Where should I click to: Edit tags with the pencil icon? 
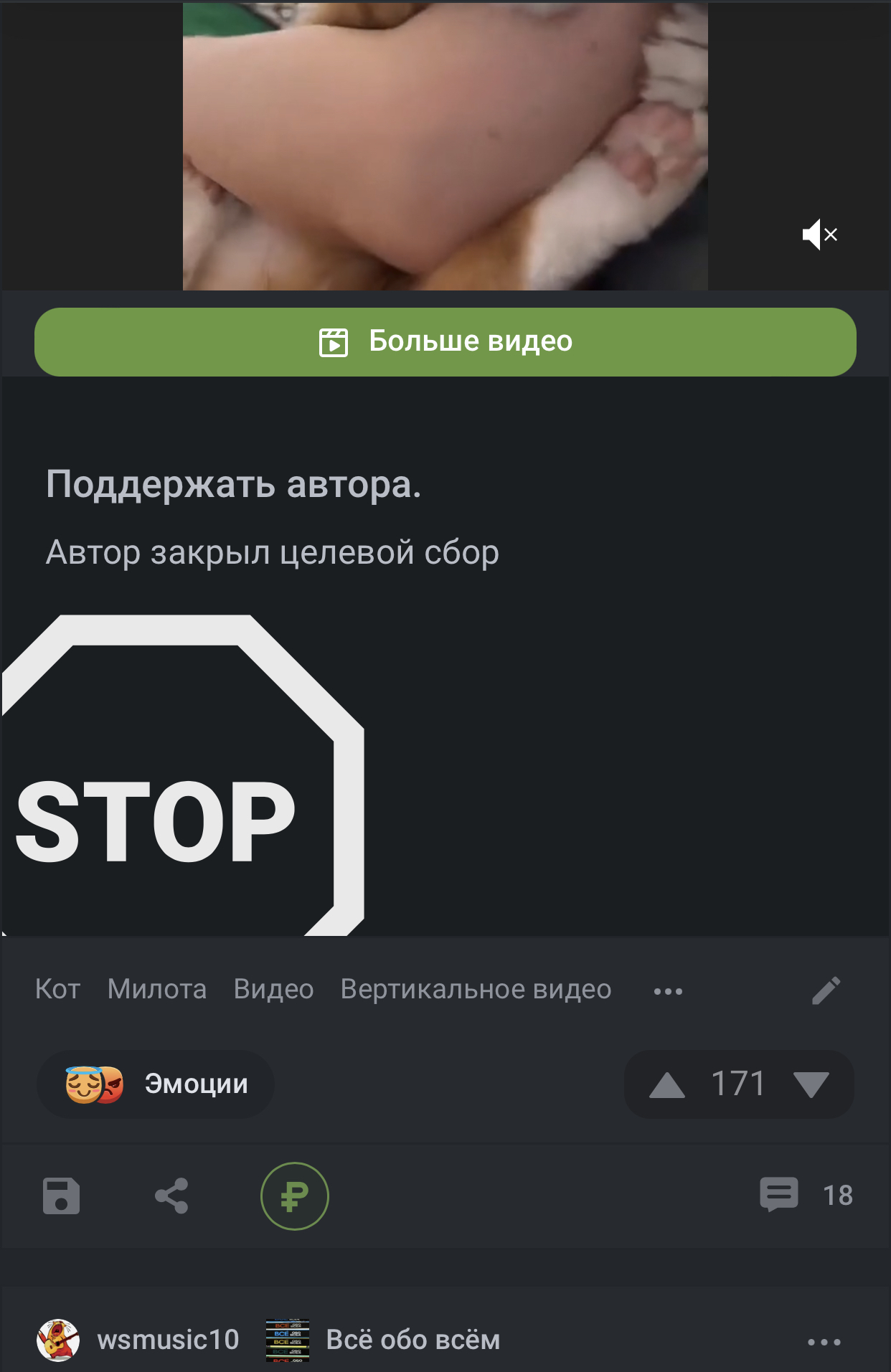pyautogui.click(x=826, y=990)
